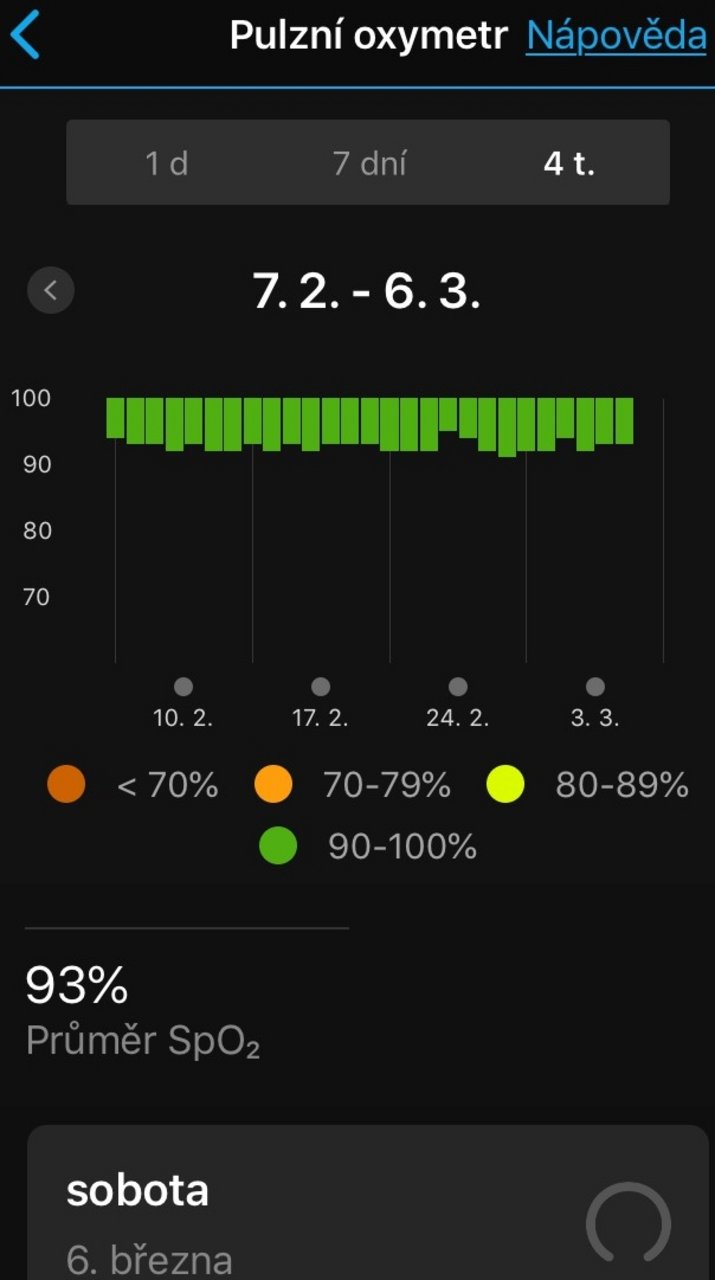715x1280 pixels.
Task: Open the sobota 6. března card
Action: 368,1203
